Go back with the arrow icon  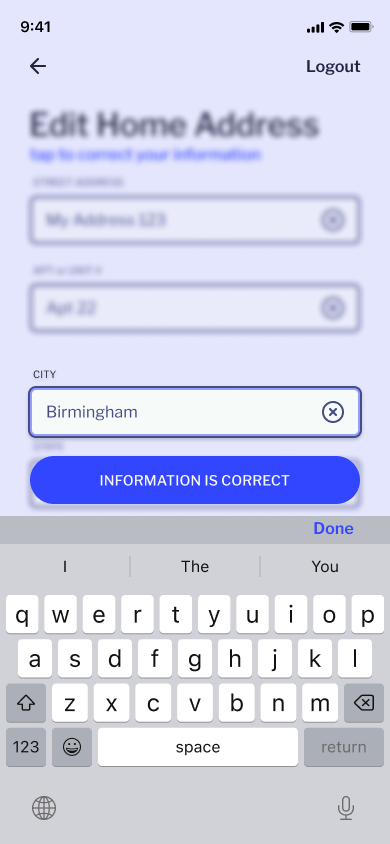(38, 66)
